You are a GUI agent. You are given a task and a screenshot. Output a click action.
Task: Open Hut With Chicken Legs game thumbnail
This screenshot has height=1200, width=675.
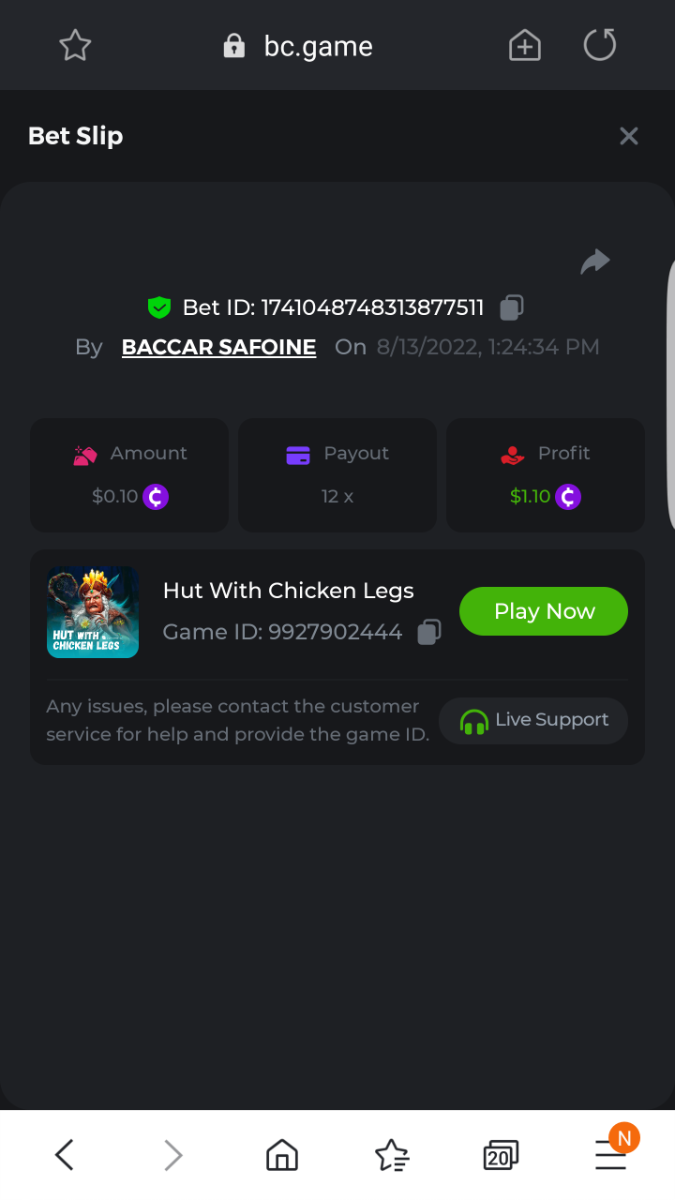point(93,612)
